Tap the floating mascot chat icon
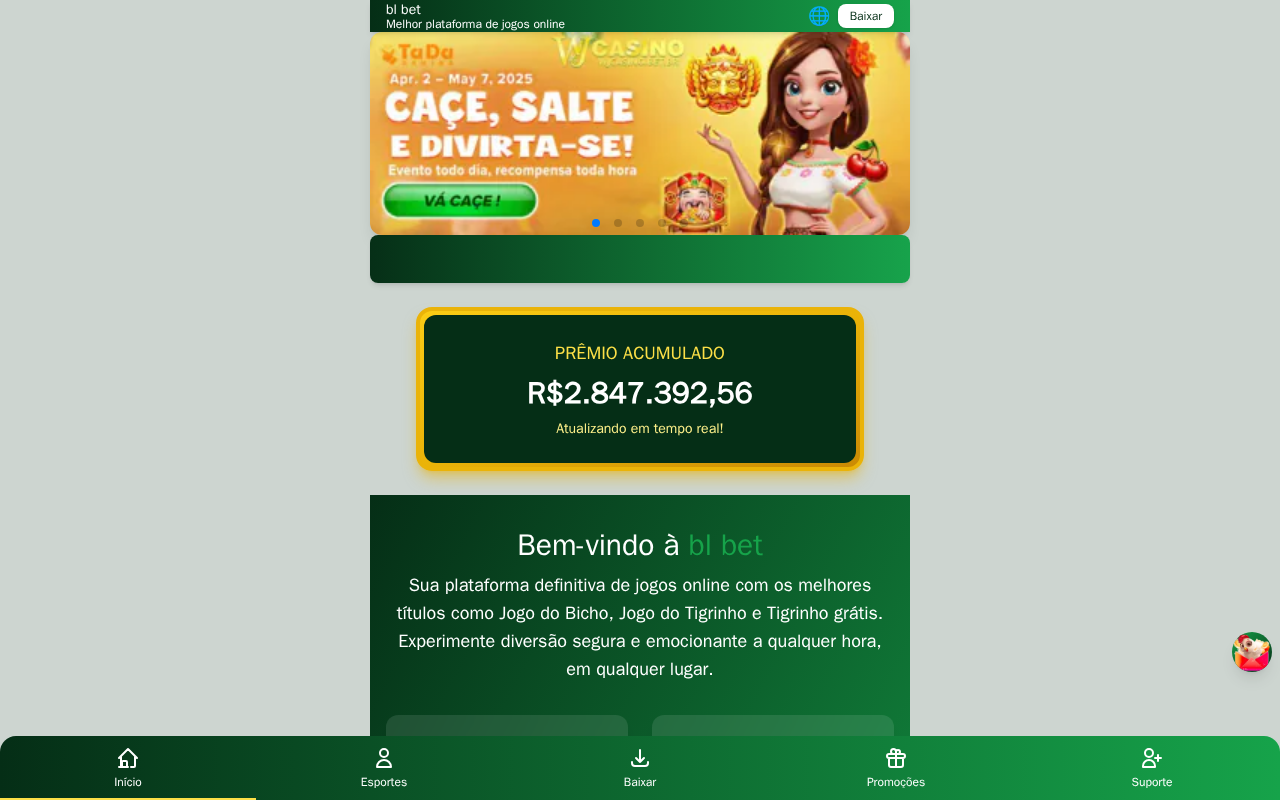The image size is (1280, 800). (x=1252, y=652)
